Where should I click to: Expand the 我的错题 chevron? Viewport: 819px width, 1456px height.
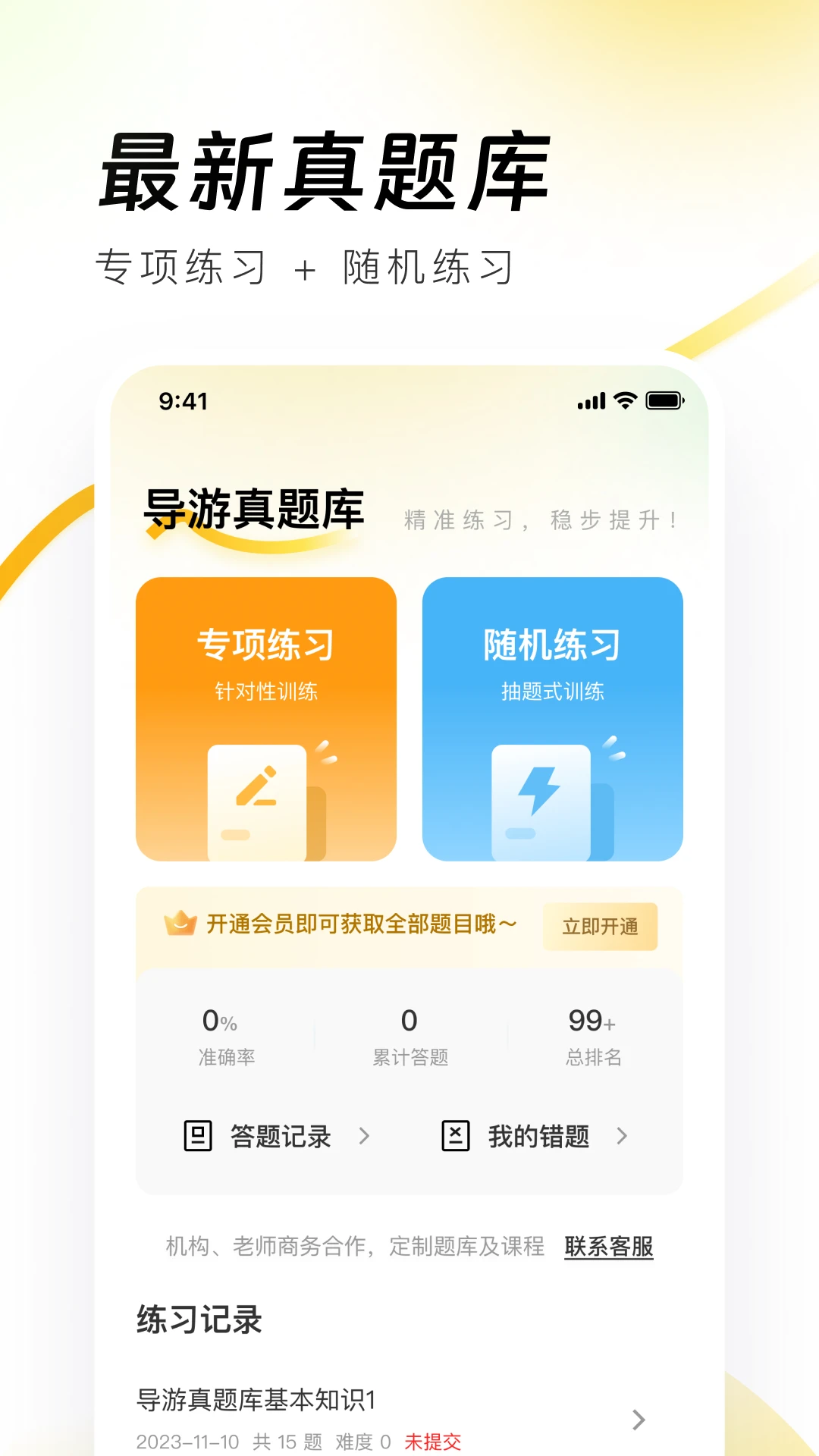point(622,1137)
